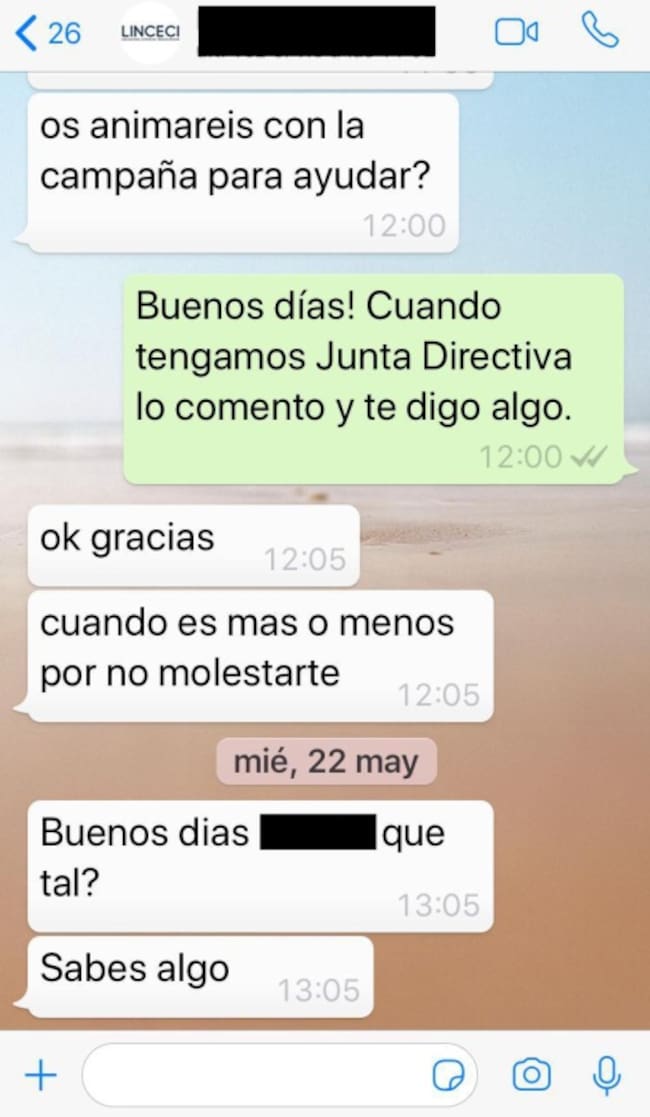
Task: Open the attachment plus menu
Action: click(x=39, y=1075)
